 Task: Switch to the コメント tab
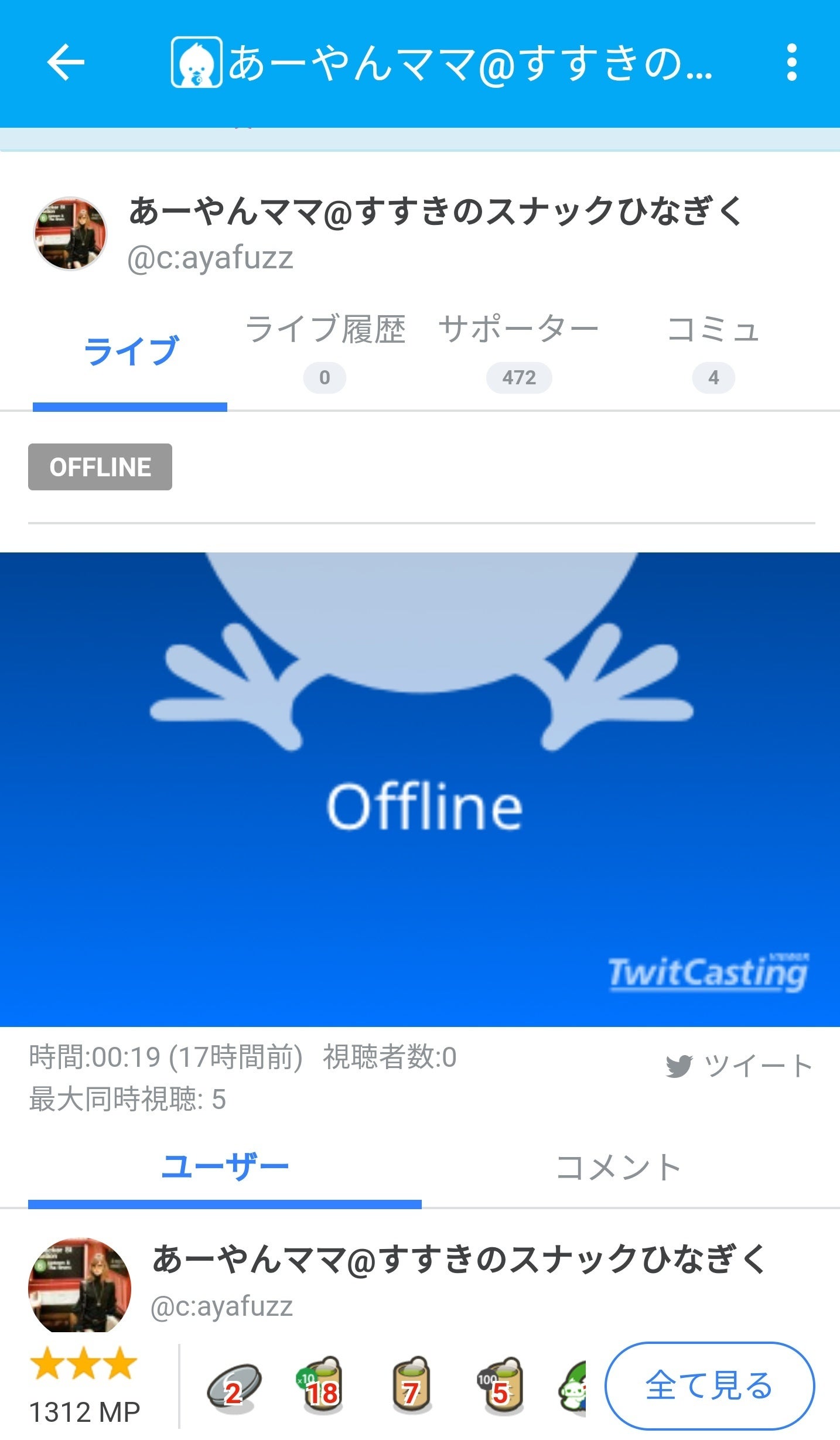point(618,1167)
